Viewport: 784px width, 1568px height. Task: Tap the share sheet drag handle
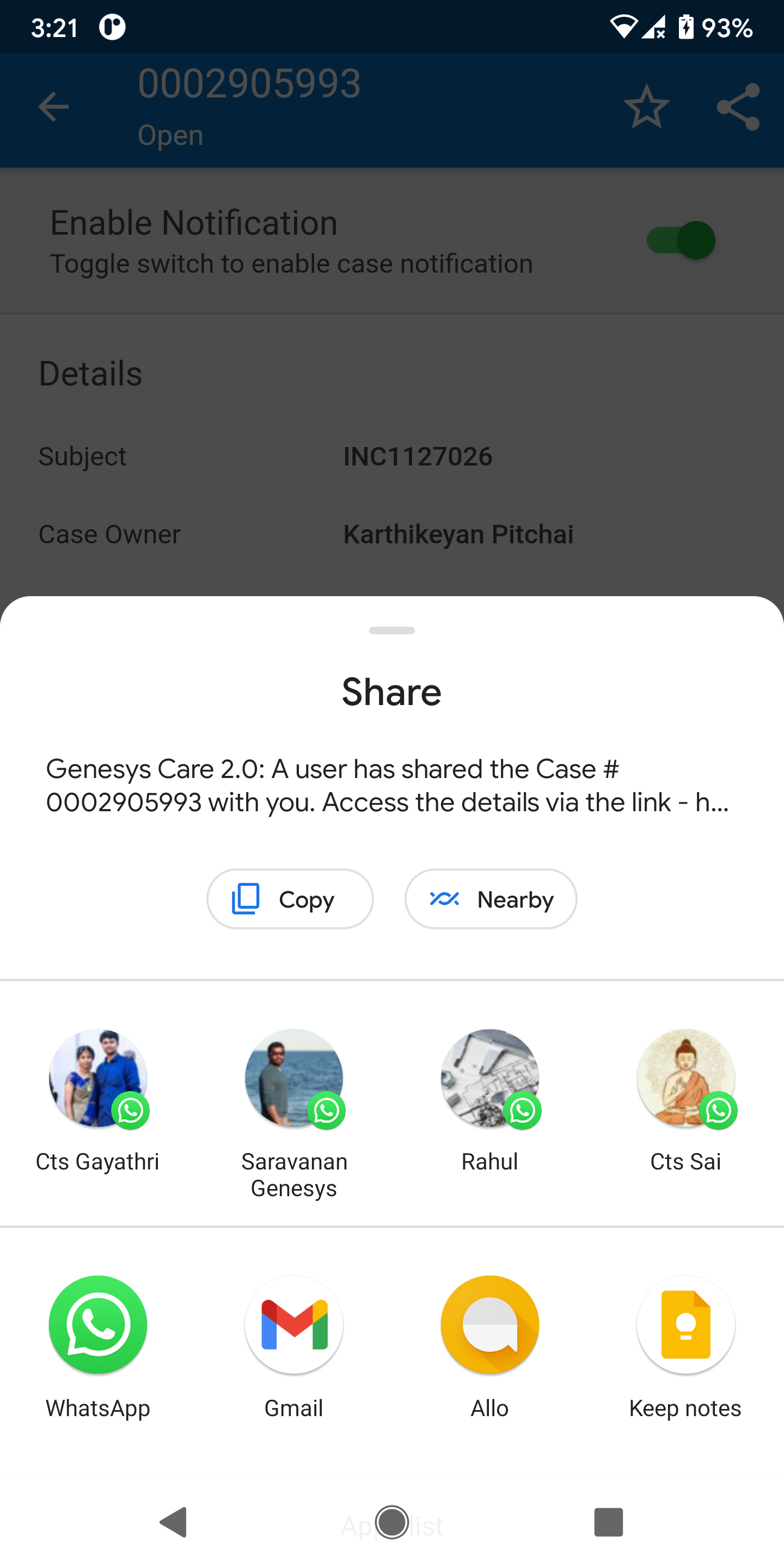[392, 630]
